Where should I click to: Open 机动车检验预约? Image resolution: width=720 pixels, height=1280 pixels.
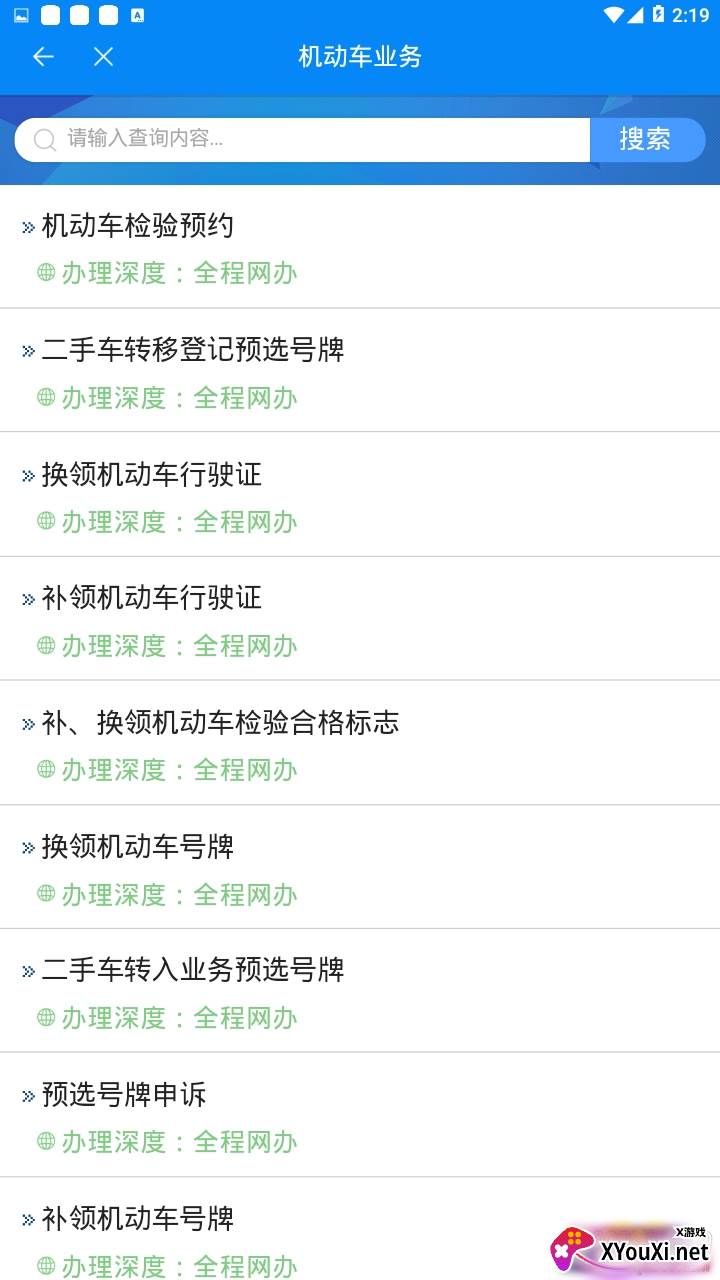click(360, 247)
